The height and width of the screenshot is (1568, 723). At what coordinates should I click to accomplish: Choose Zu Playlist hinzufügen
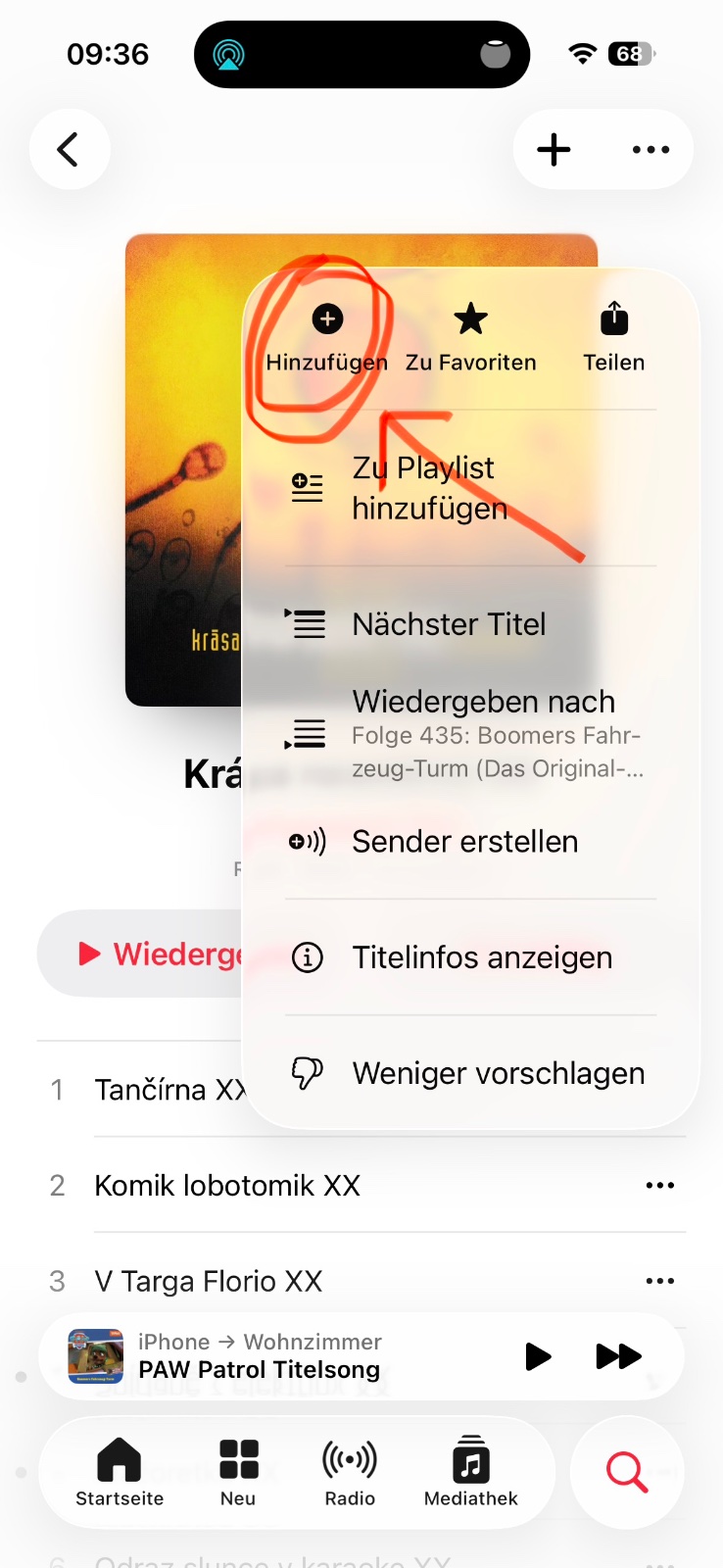470,487
